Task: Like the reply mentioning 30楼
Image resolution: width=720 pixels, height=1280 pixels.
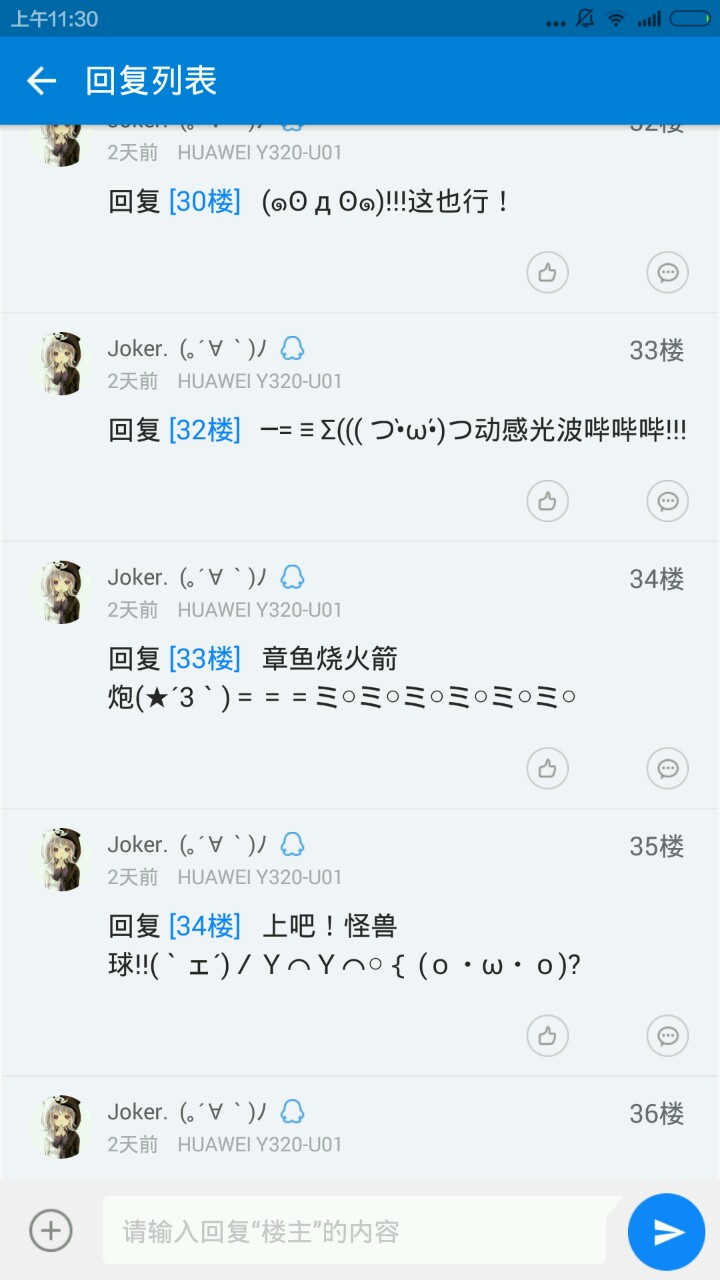Action: pos(547,272)
